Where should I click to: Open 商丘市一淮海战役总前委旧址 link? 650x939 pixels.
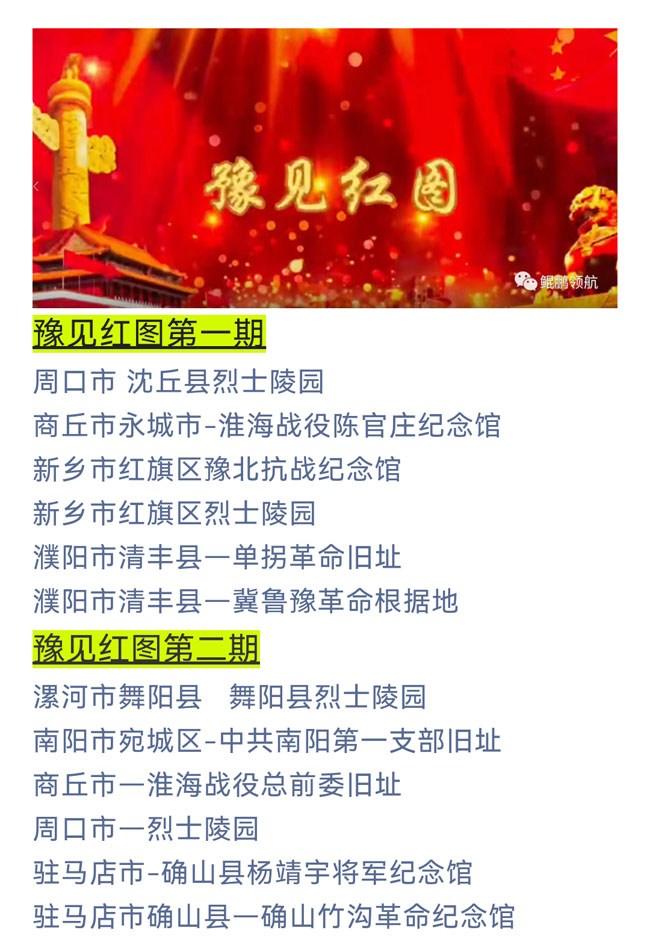click(217, 785)
